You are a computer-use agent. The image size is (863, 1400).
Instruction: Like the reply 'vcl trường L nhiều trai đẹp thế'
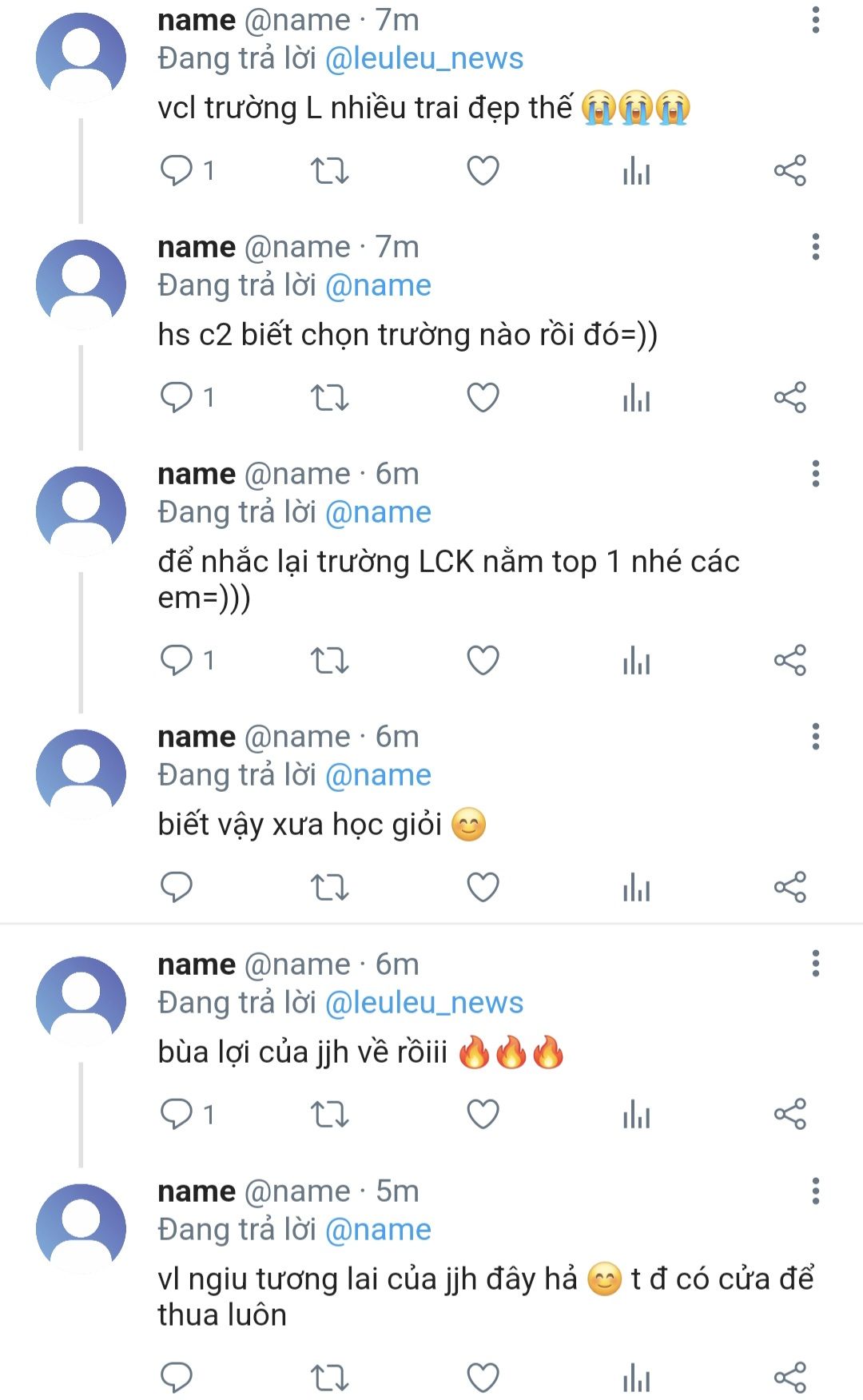tap(483, 170)
